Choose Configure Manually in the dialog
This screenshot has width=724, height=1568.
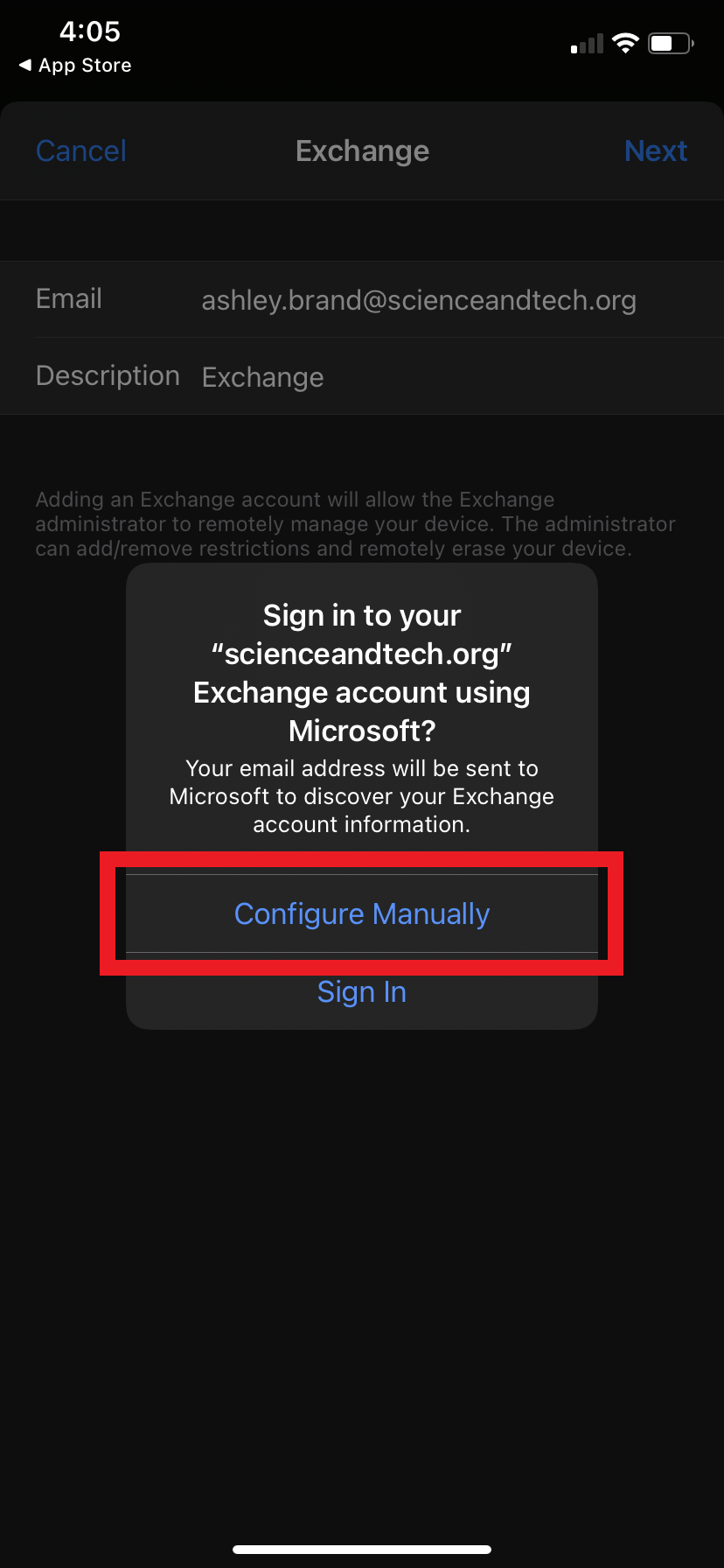tap(362, 913)
